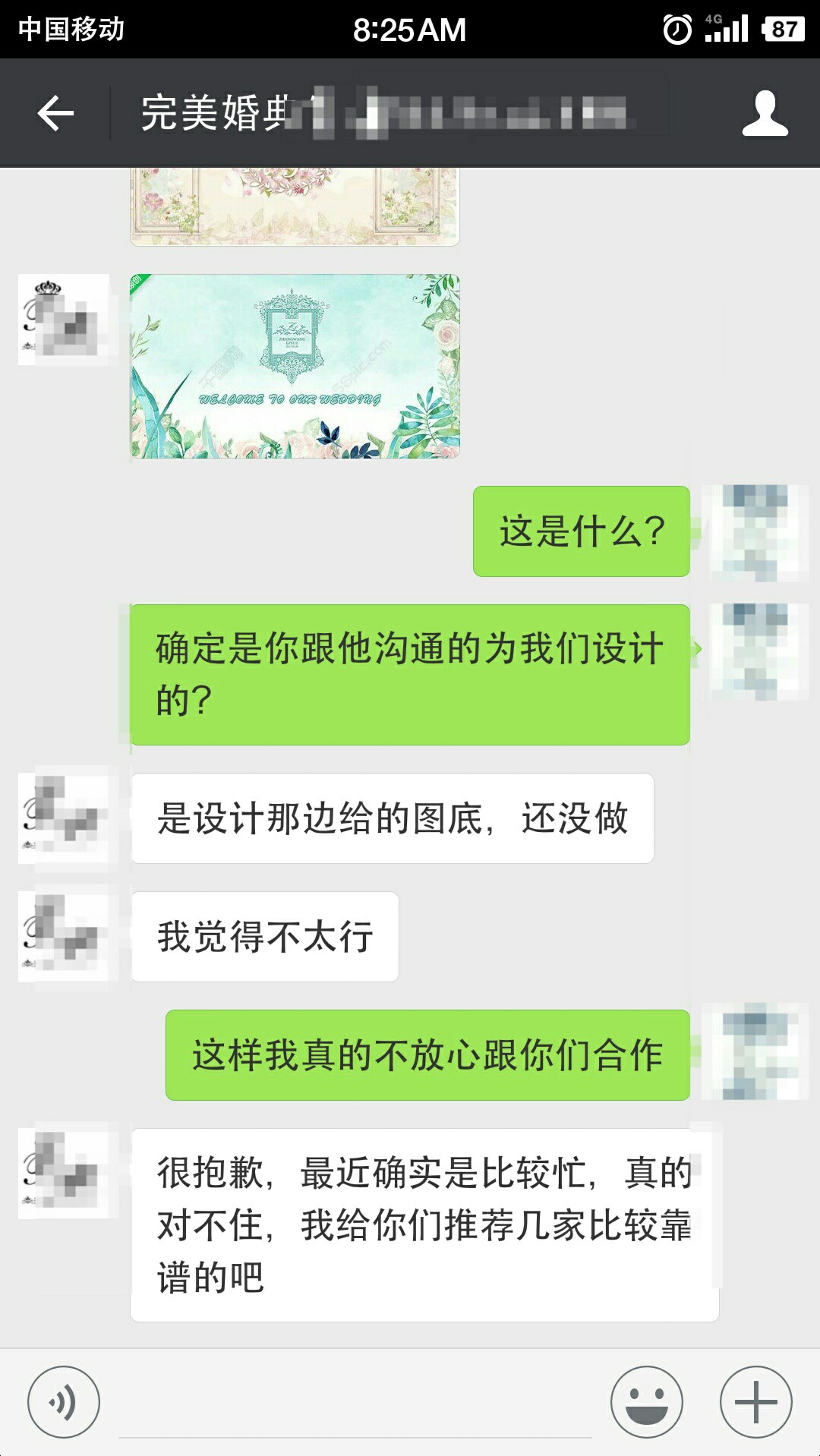
Task: Switch to voice message input
Action: [63, 1401]
